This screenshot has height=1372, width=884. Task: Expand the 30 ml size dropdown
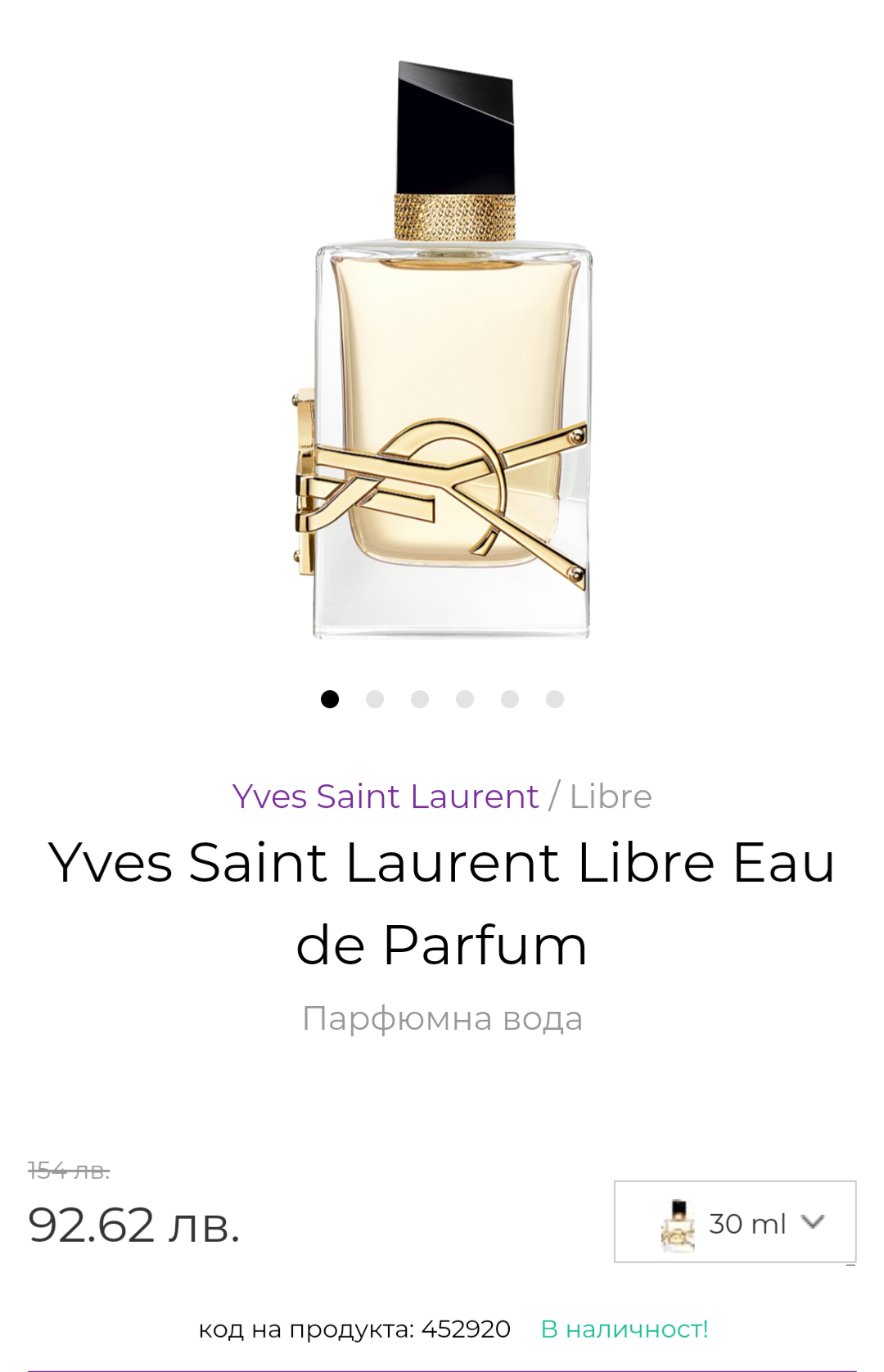(x=735, y=1222)
